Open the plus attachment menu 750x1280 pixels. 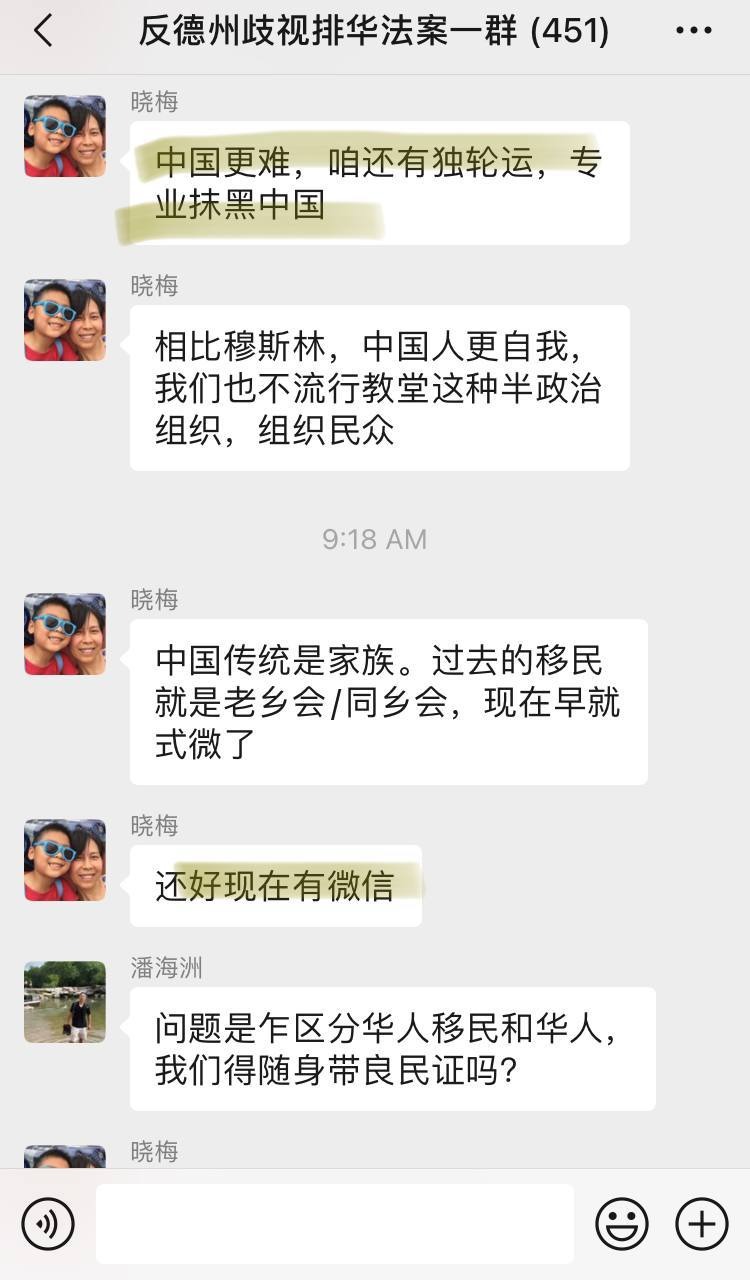701,1224
